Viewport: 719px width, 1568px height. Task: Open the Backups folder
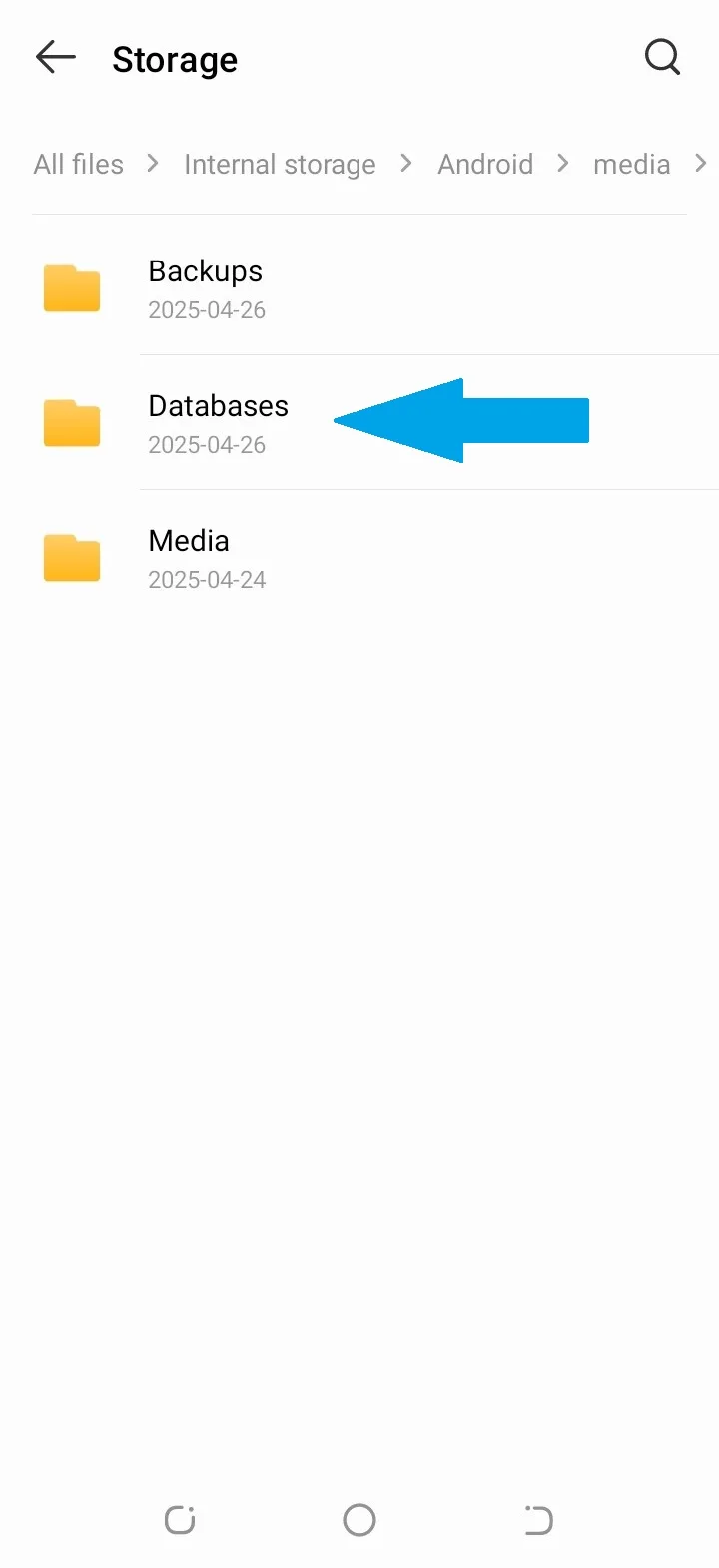(x=205, y=288)
